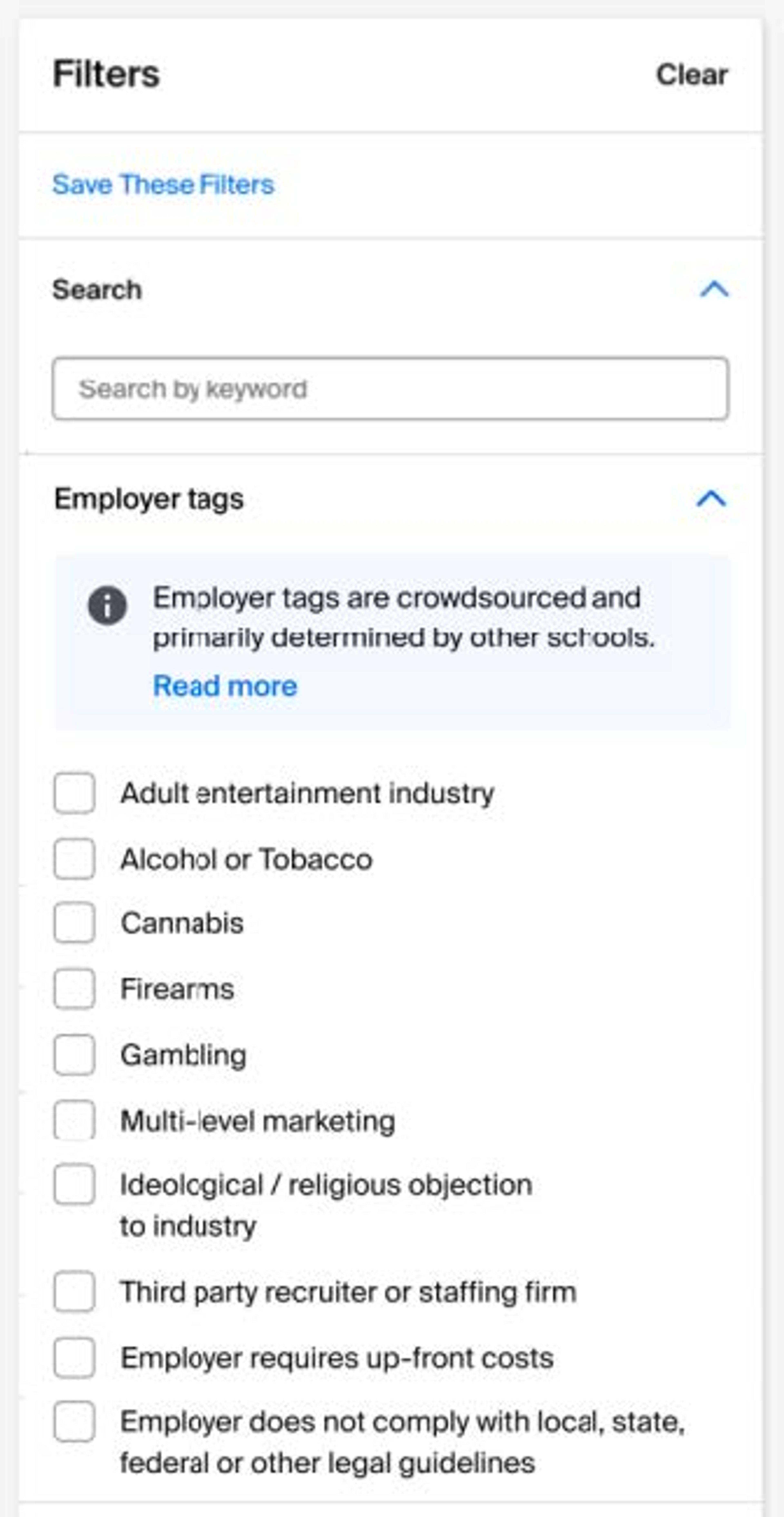Image resolution: width=784 pixels, height=1517 pixels.
Task: Open Read more about employer tags
Action: 225,686
